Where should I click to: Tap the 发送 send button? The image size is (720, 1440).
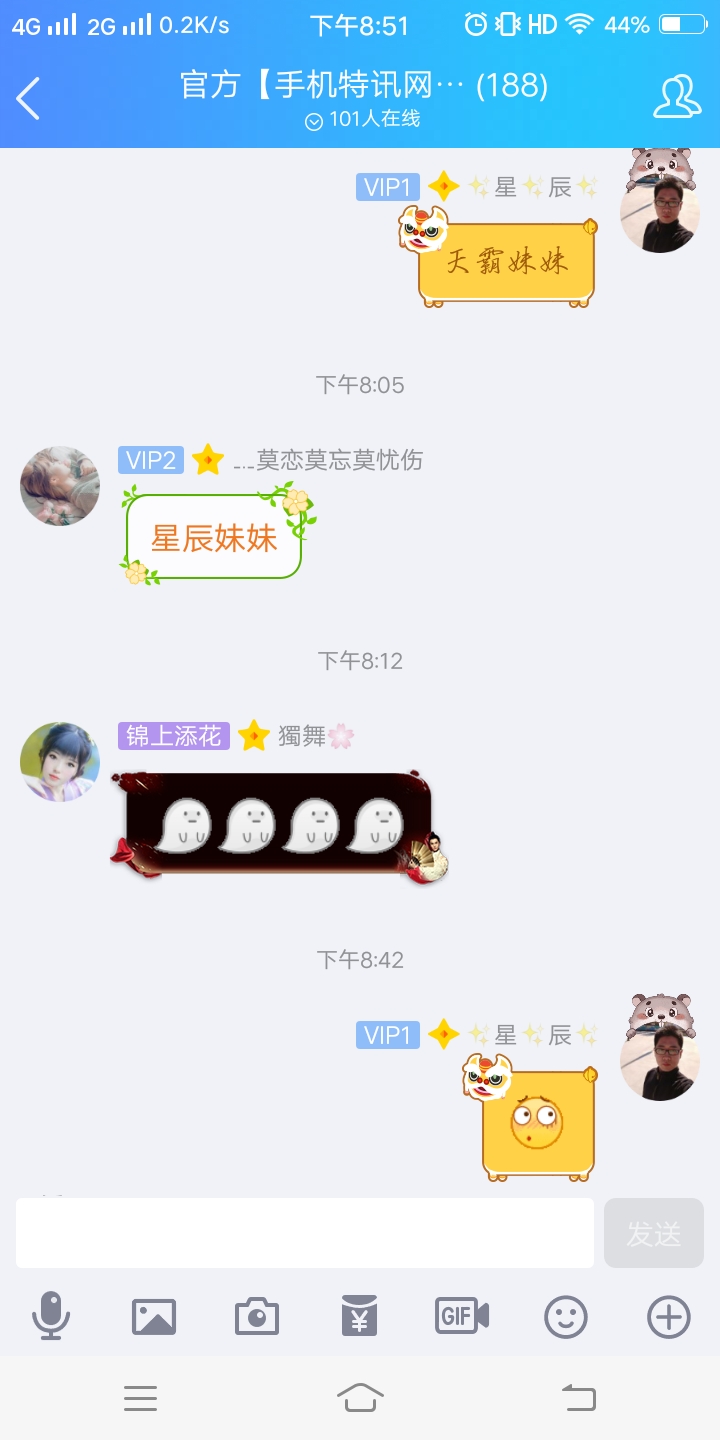tap(654, 1233)
